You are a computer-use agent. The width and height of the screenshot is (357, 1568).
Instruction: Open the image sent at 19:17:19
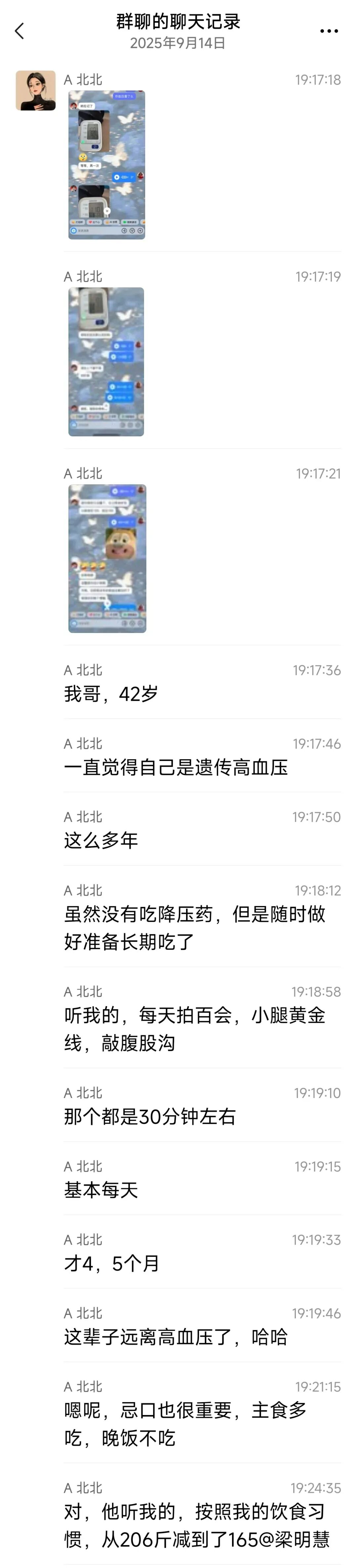point(106,361)
